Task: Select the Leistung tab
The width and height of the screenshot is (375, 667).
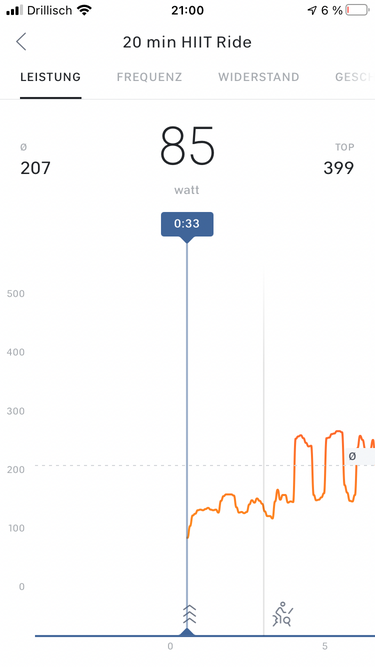Action: [x=51, y=77]
